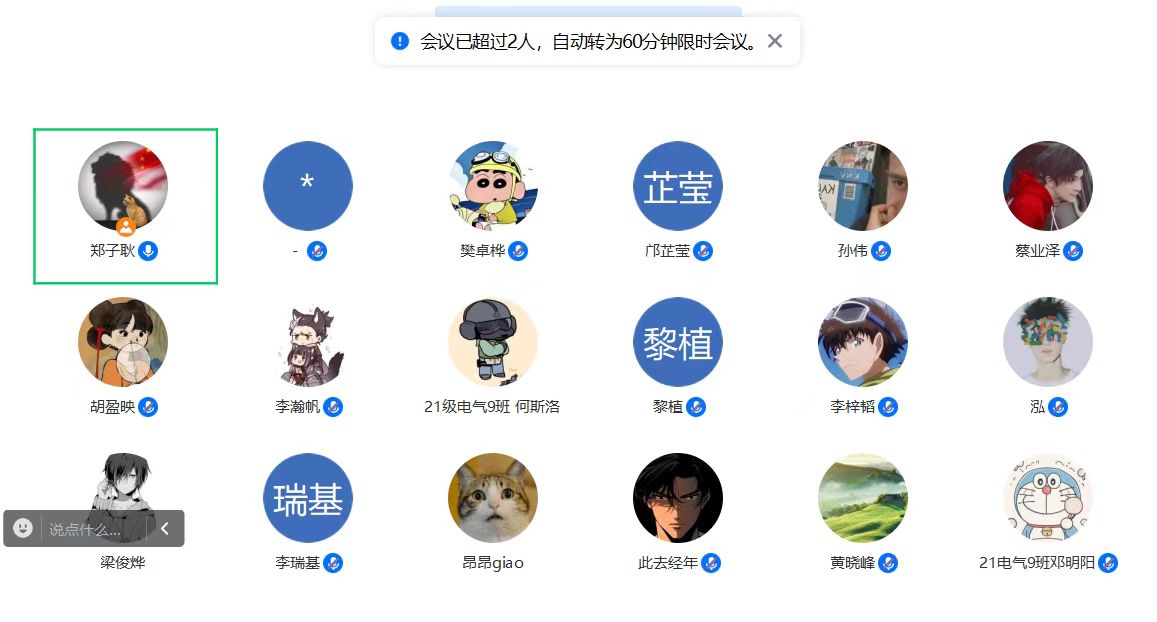The image size is (1157, 622).
Task: Open the emoji picker in chat bar
Action: coord(23,528)
